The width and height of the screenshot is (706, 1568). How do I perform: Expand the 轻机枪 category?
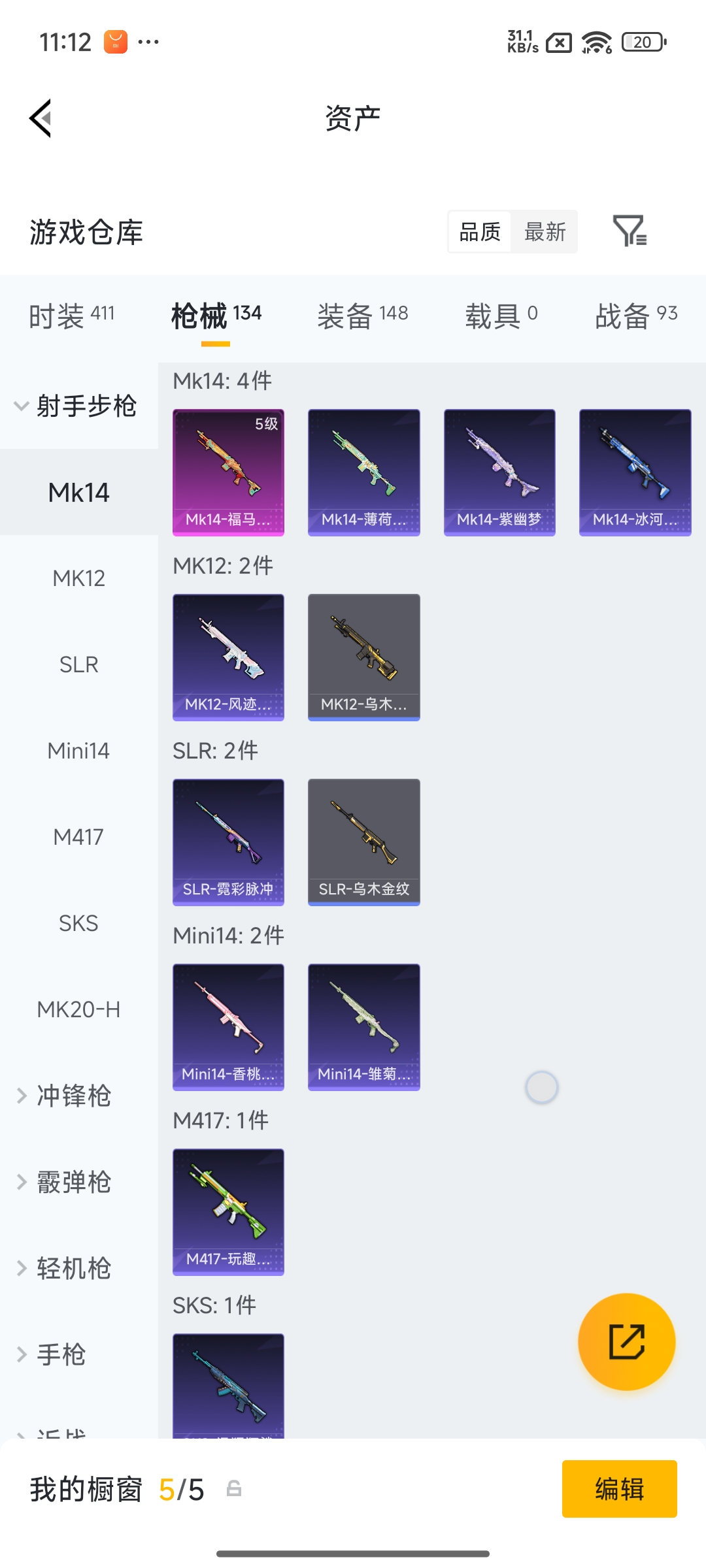(73, 1268)
